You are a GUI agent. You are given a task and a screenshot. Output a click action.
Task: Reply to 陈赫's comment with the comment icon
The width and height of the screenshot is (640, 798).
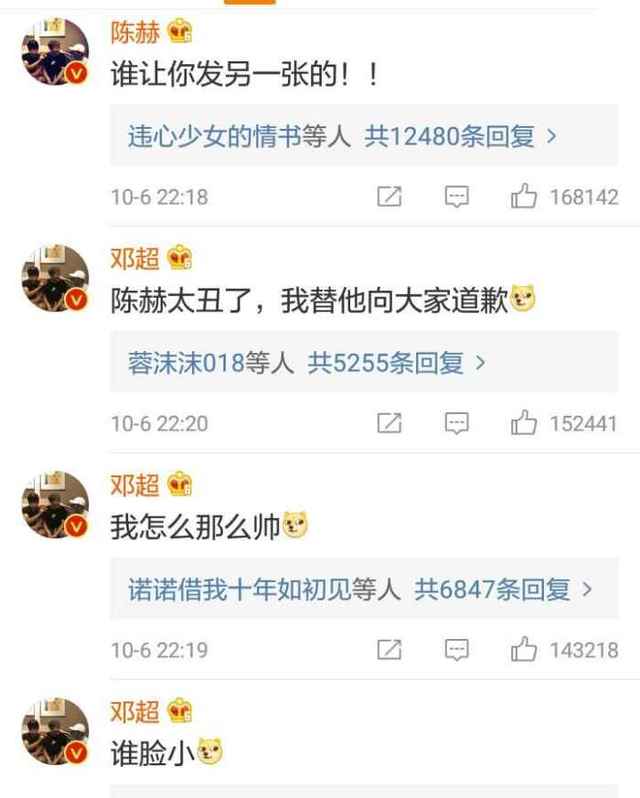coord(457,197)
